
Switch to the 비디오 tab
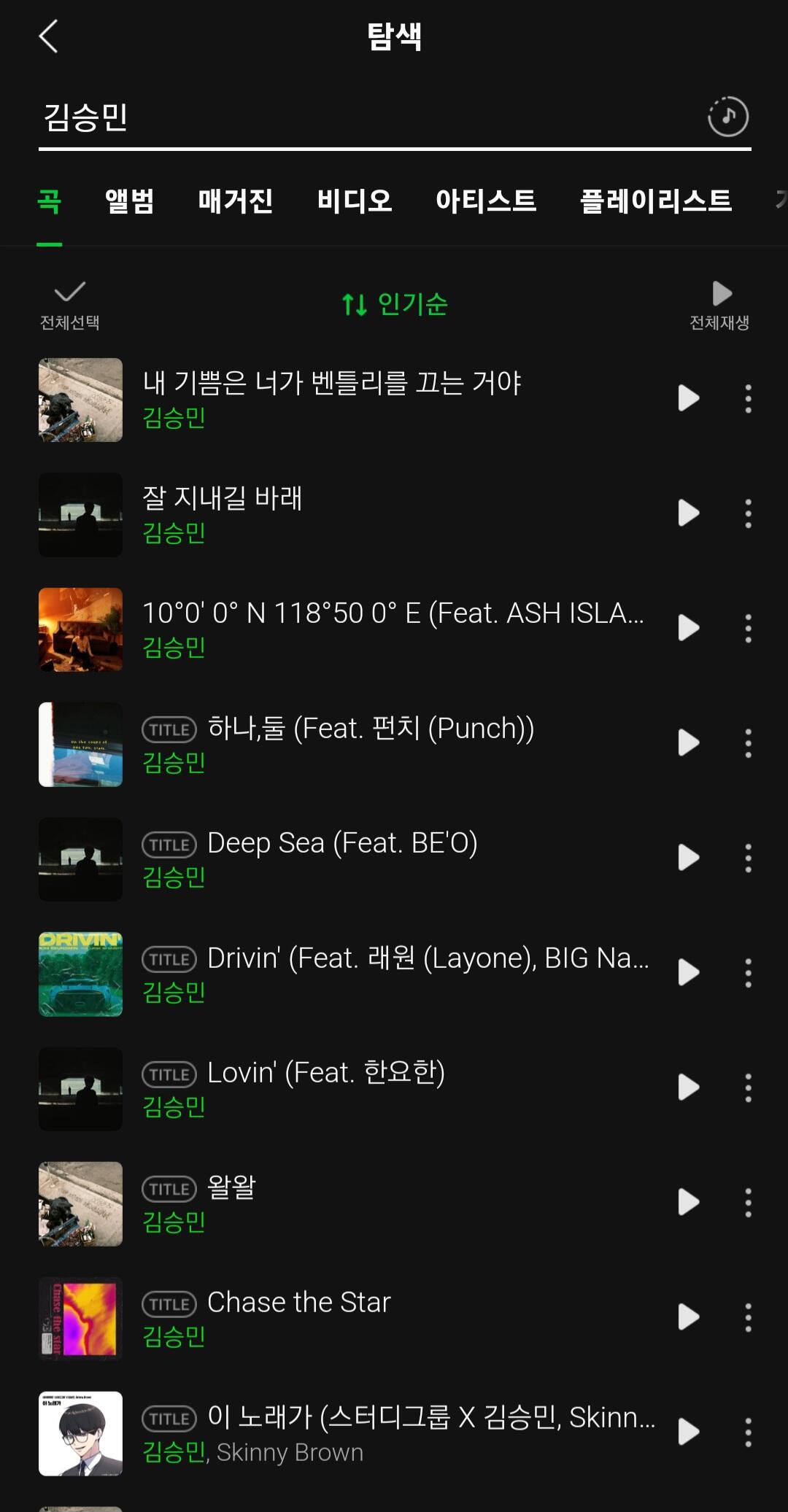[355, 201]
